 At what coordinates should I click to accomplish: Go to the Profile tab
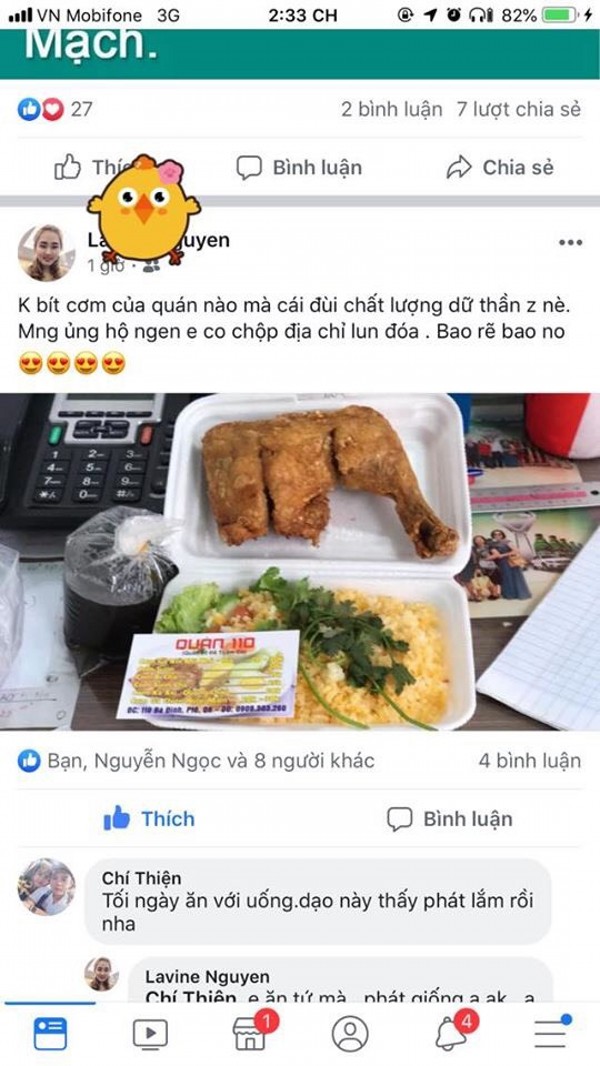point(350,1033)
